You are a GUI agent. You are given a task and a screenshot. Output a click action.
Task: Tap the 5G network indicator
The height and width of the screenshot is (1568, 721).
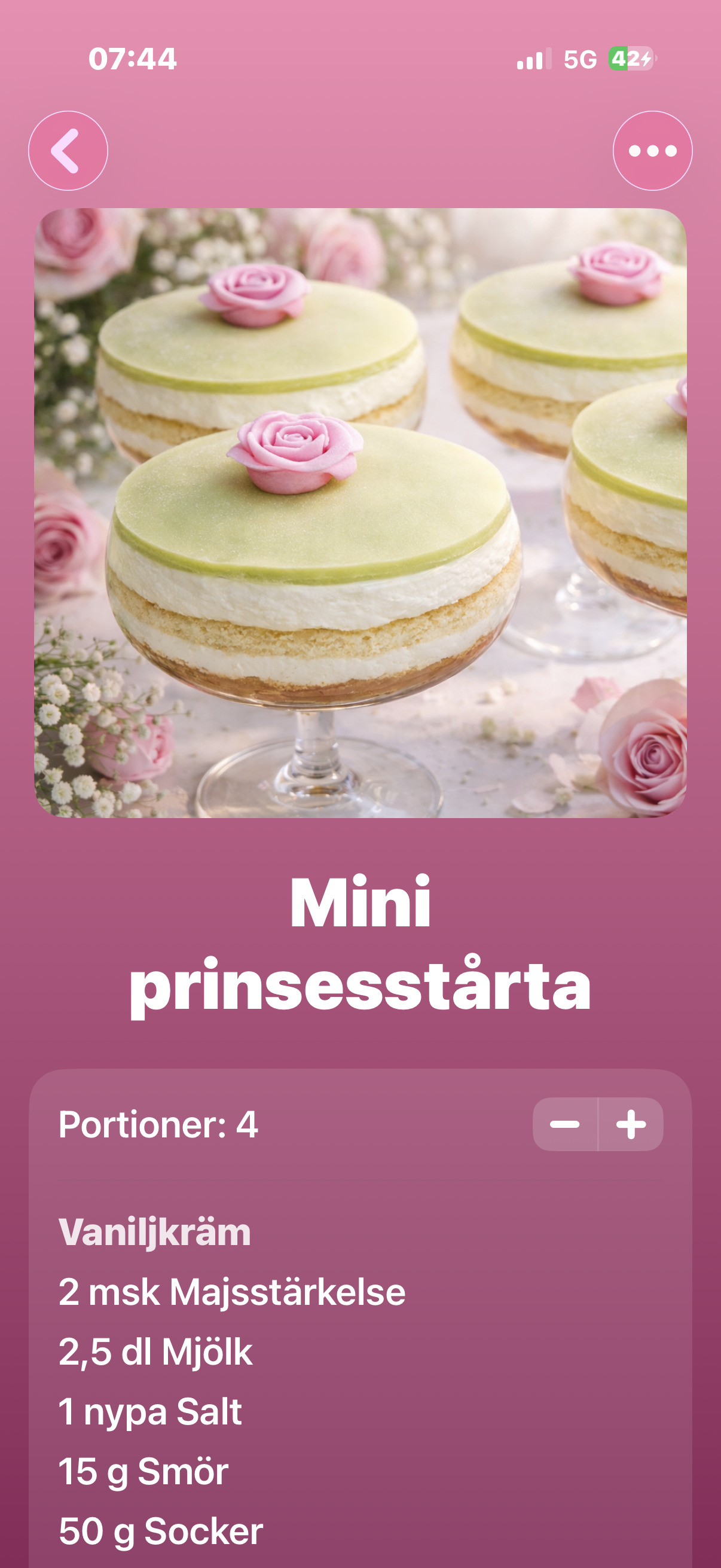pyautogui.click(x=580, y=59)
